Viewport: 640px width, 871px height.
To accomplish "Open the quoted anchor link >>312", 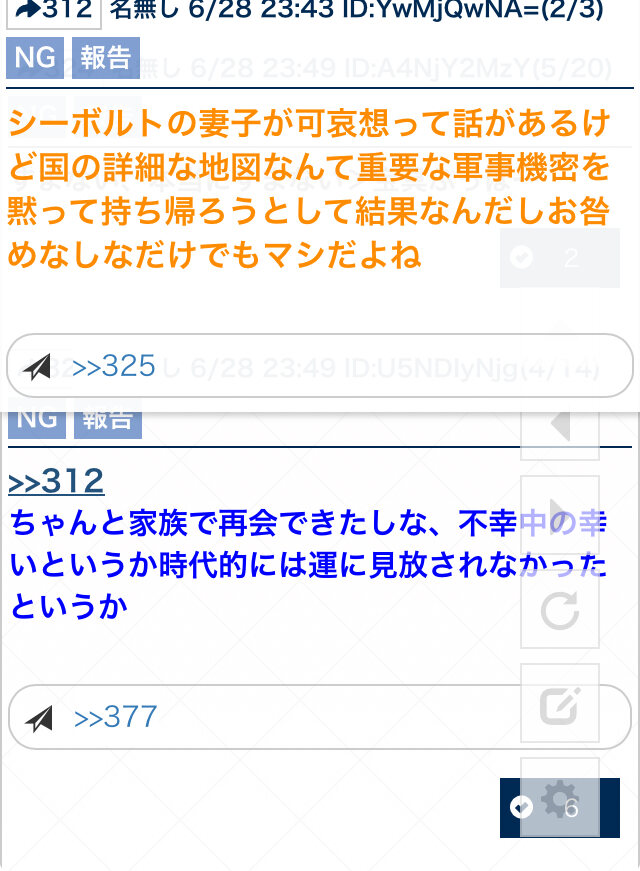I will tap(56, 481).
